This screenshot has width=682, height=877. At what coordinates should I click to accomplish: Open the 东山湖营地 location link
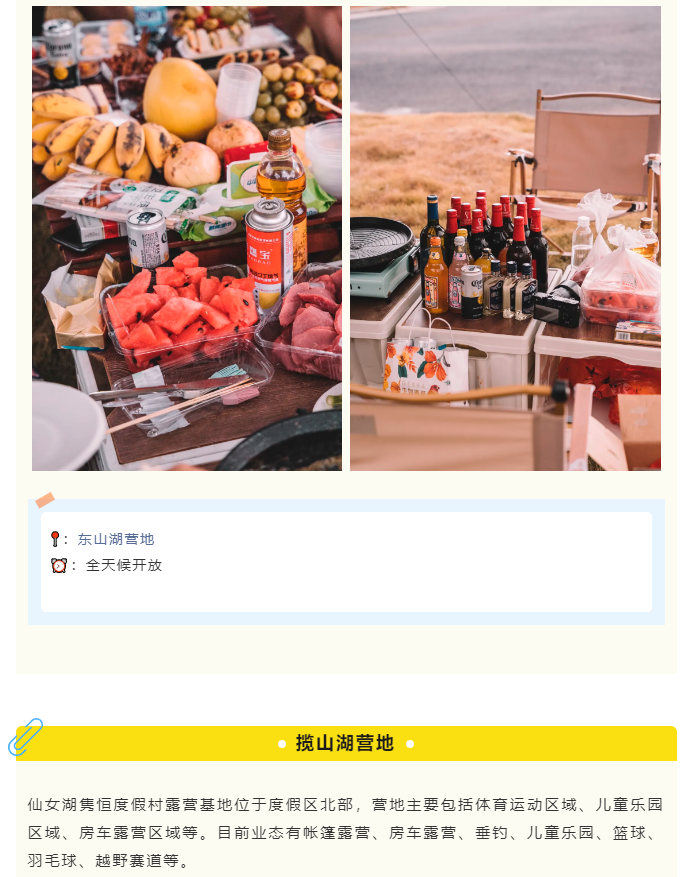click(x=116, y=539)
